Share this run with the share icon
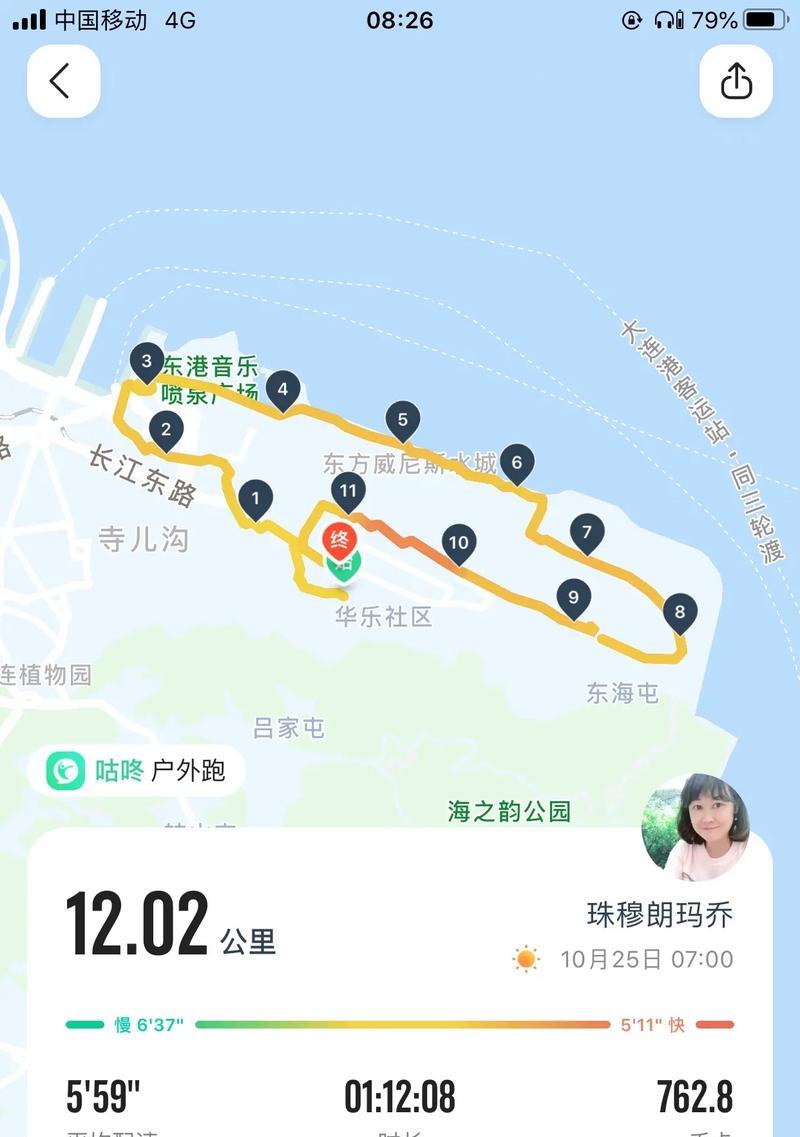The width and height of the screenshot is (800, 1137). tap(736, 81)
